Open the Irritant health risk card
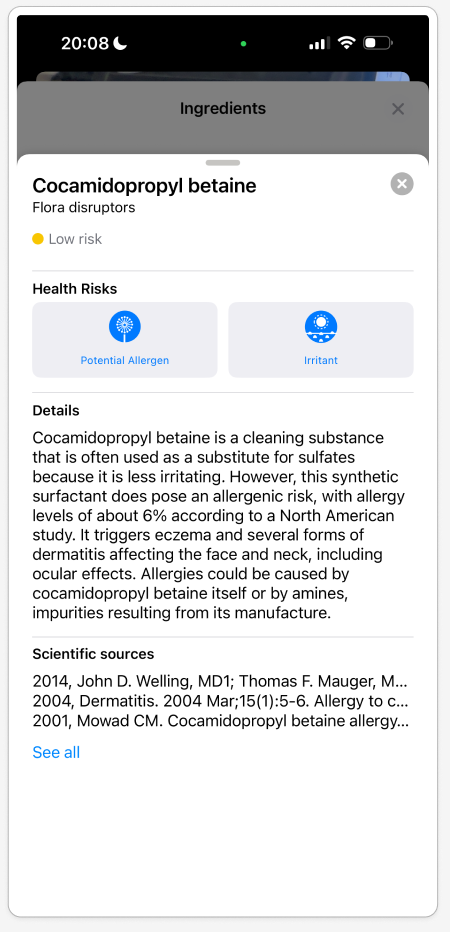The width and height of the screenshot is (450, 932). click(321, 339)
